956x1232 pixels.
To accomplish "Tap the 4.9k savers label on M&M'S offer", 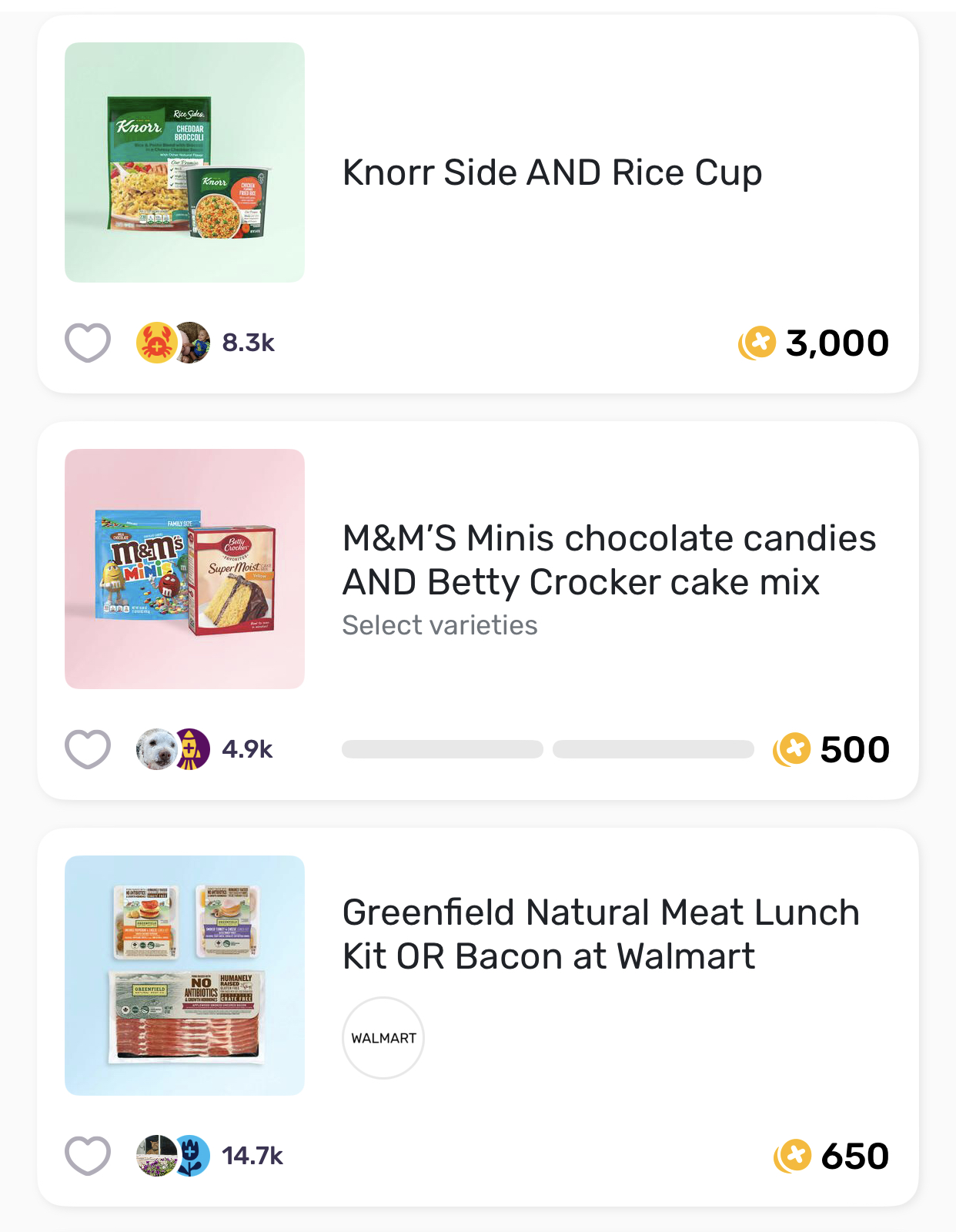I will (x=248, y=748).
